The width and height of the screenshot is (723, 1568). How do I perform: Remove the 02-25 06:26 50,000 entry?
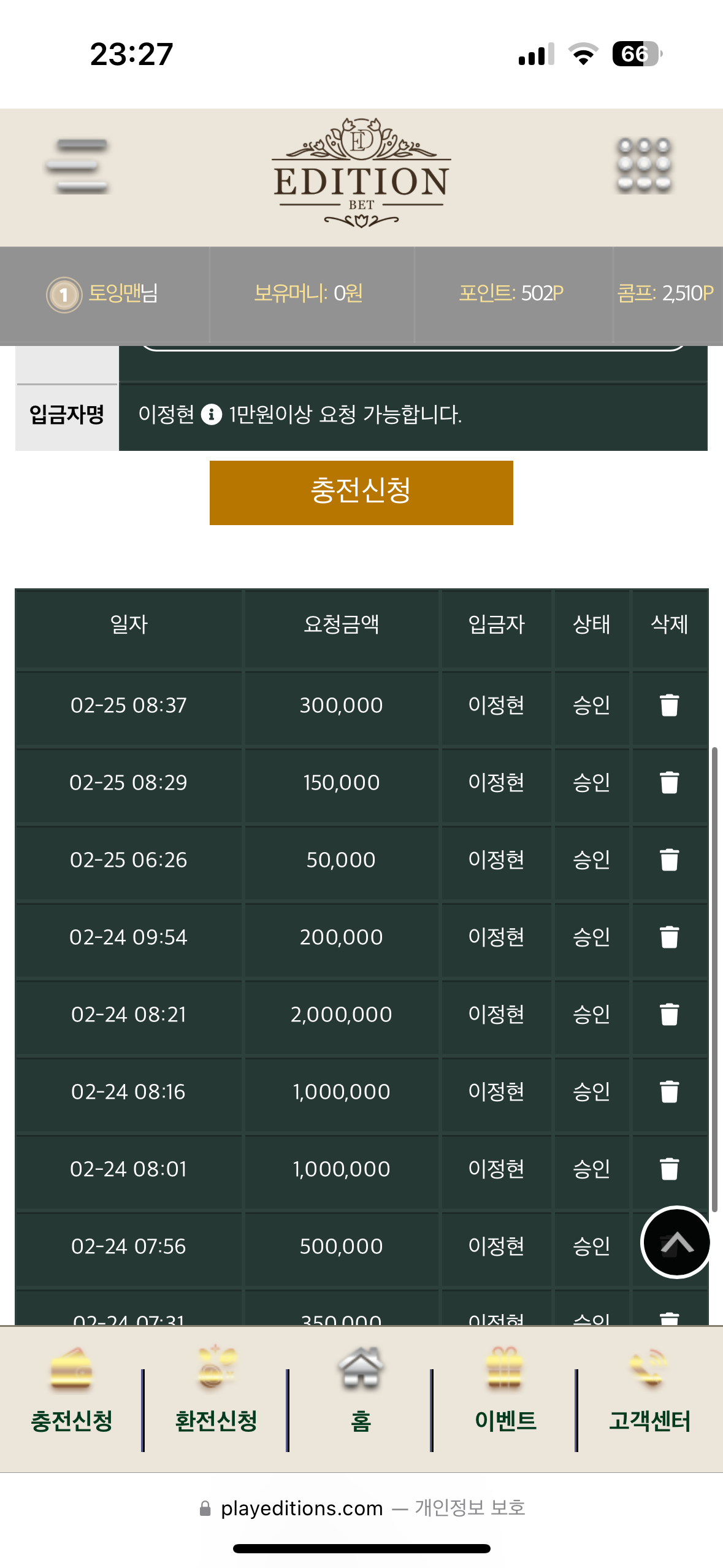[x=669, y=860]
